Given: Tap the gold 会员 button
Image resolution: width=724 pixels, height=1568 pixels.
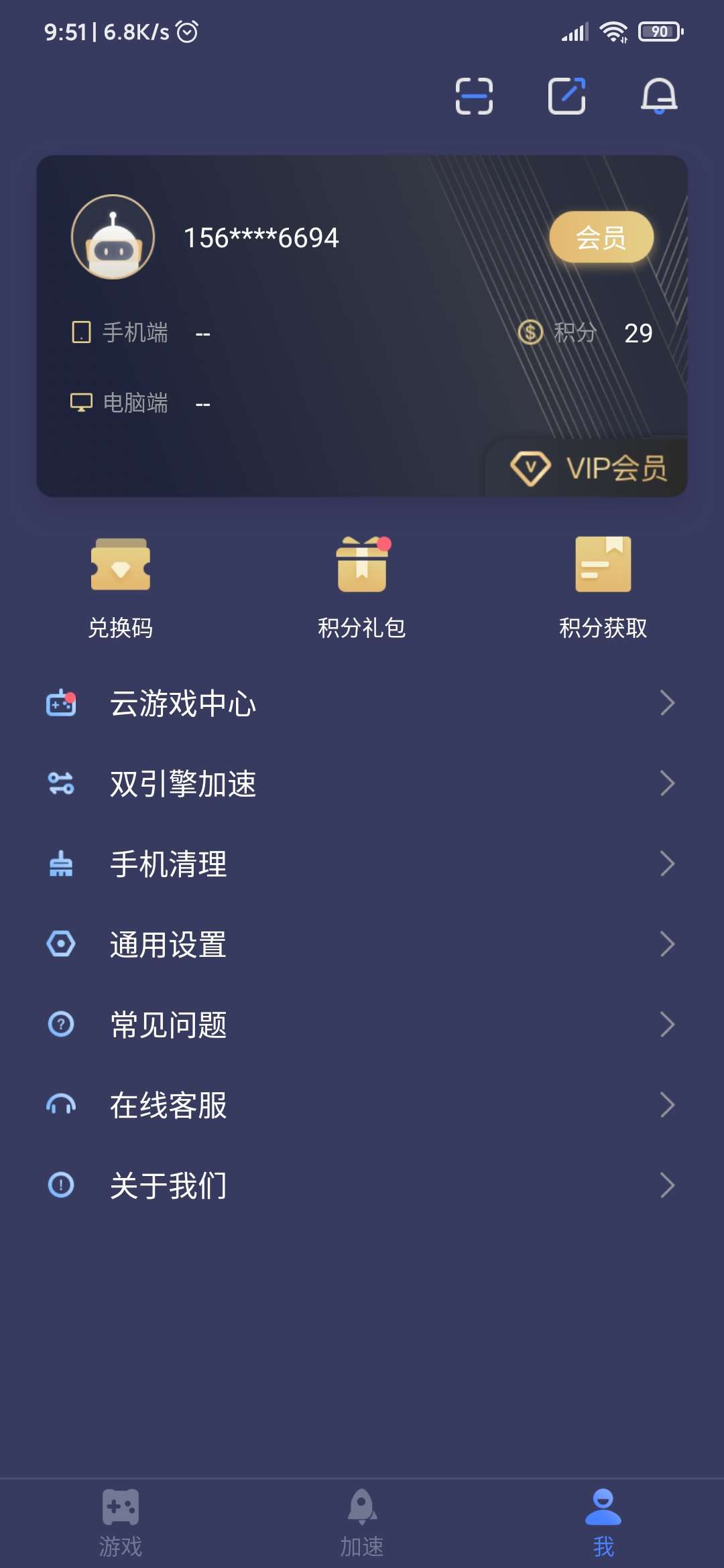Looking at the screenshot, I should pos(601,237).
